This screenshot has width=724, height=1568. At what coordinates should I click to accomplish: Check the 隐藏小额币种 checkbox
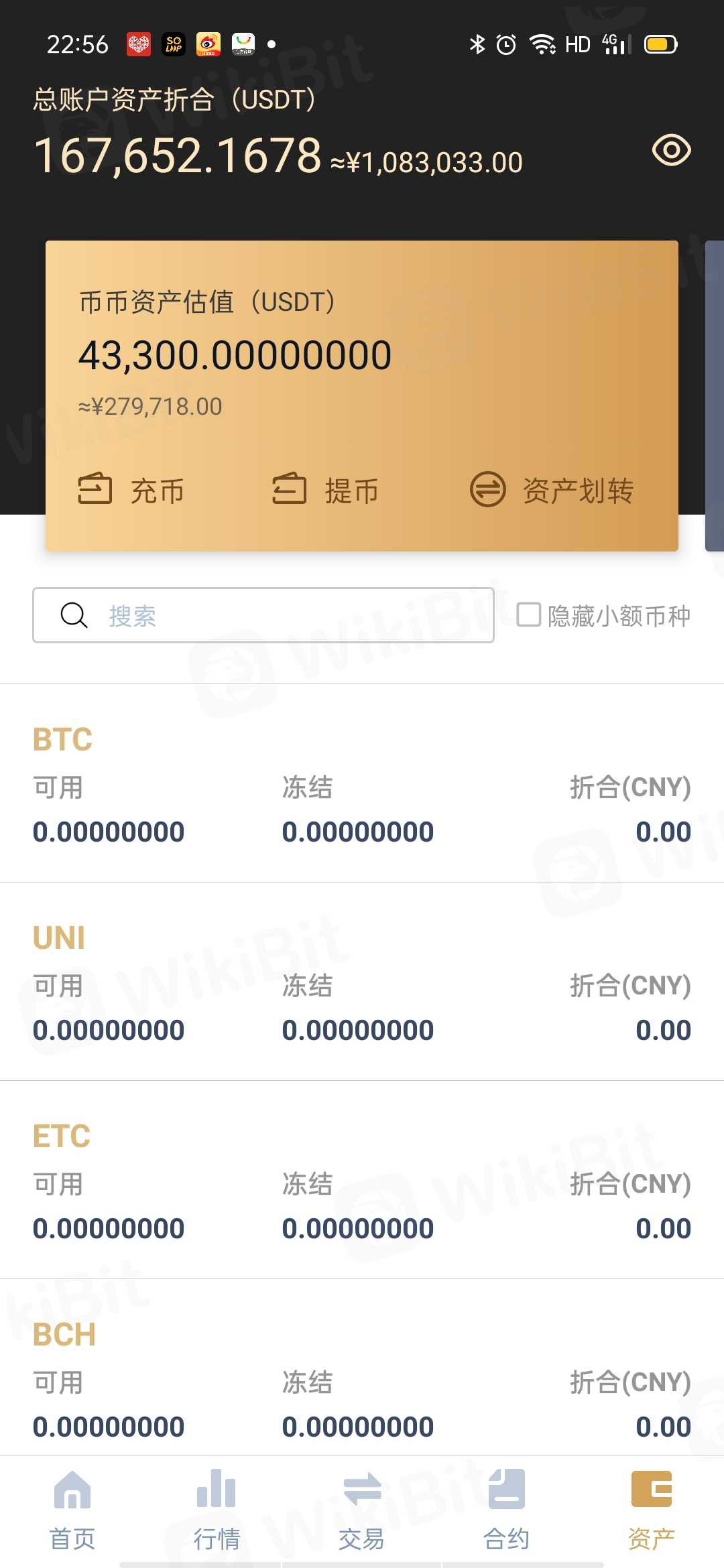point(529,614)
